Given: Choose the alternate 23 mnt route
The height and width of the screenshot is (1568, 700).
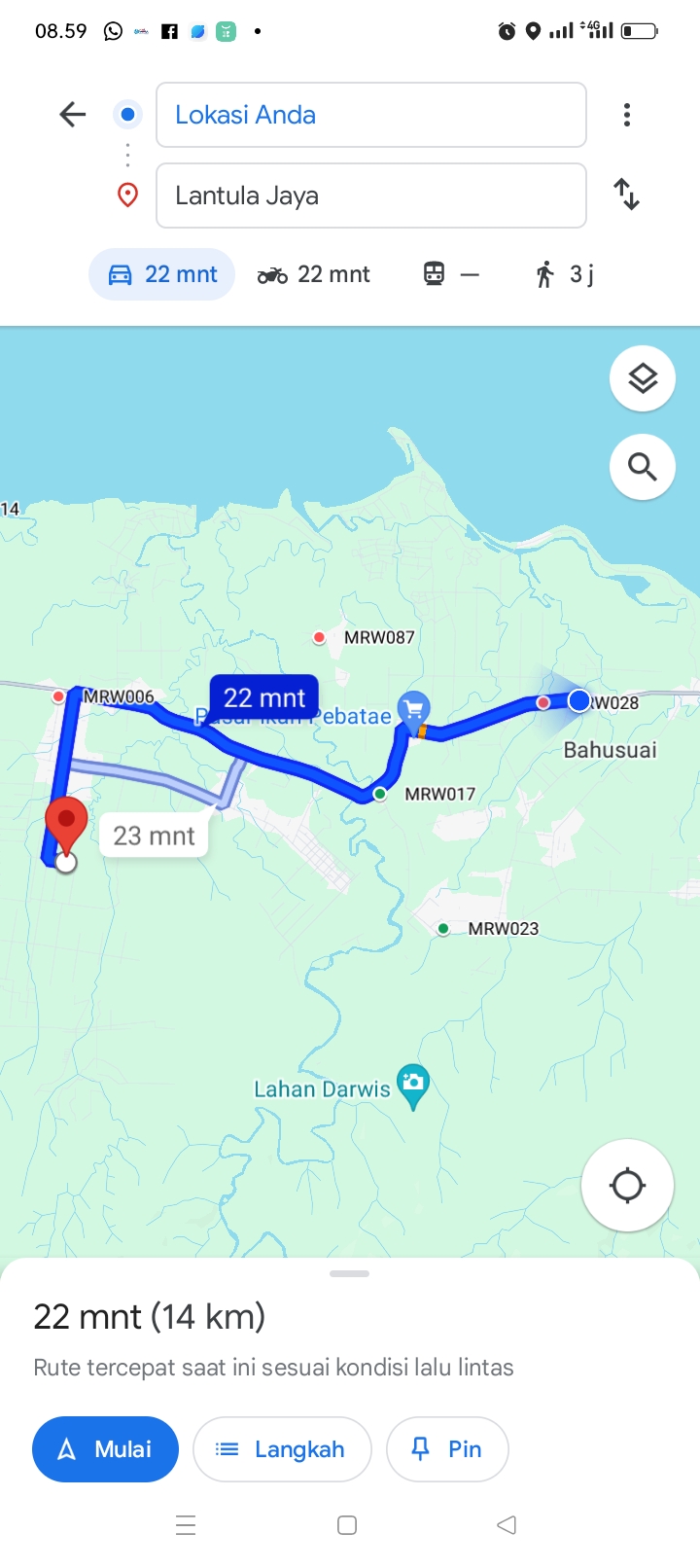Looking at the screenshot, I should [x=154, y=836].
